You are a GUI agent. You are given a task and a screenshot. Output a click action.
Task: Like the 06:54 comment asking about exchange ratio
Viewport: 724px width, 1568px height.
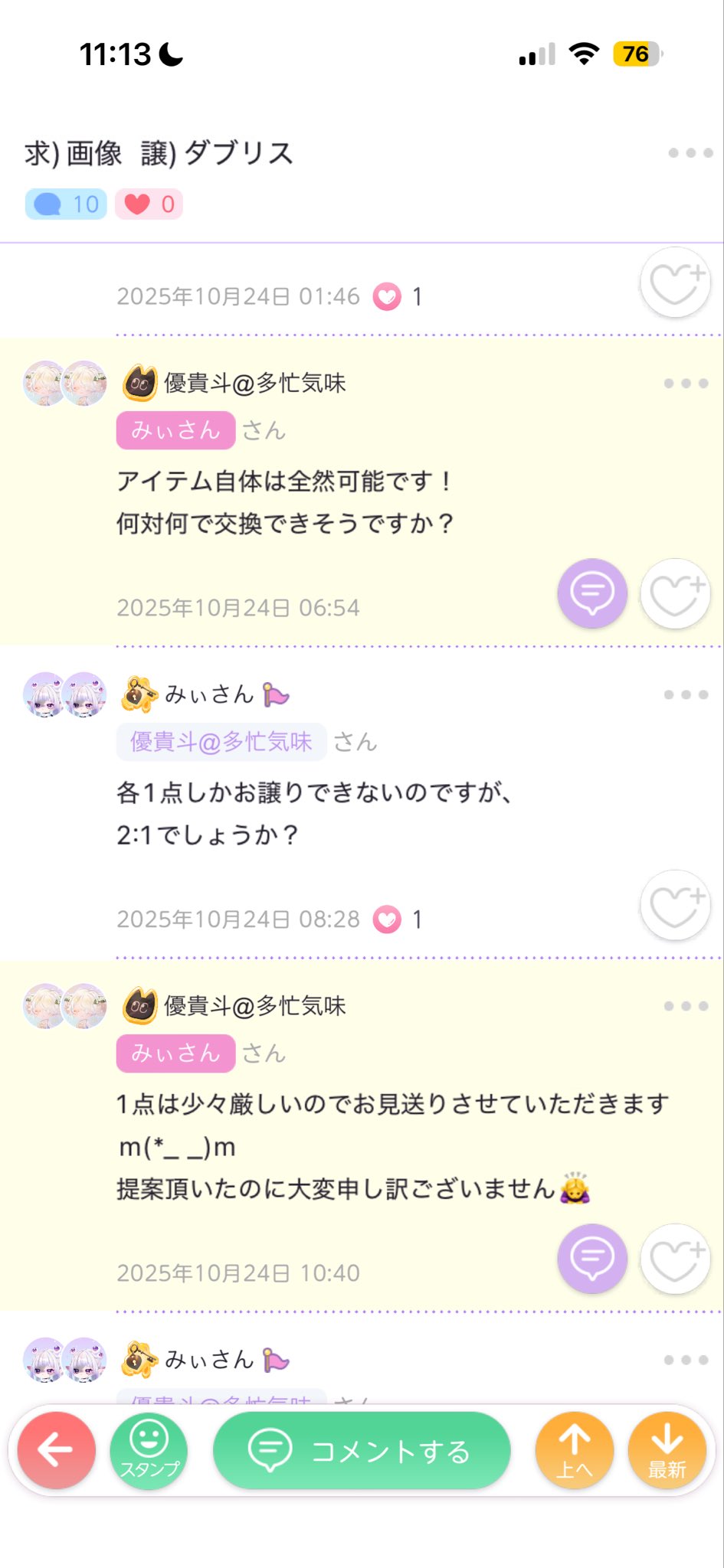click(674, 594)
